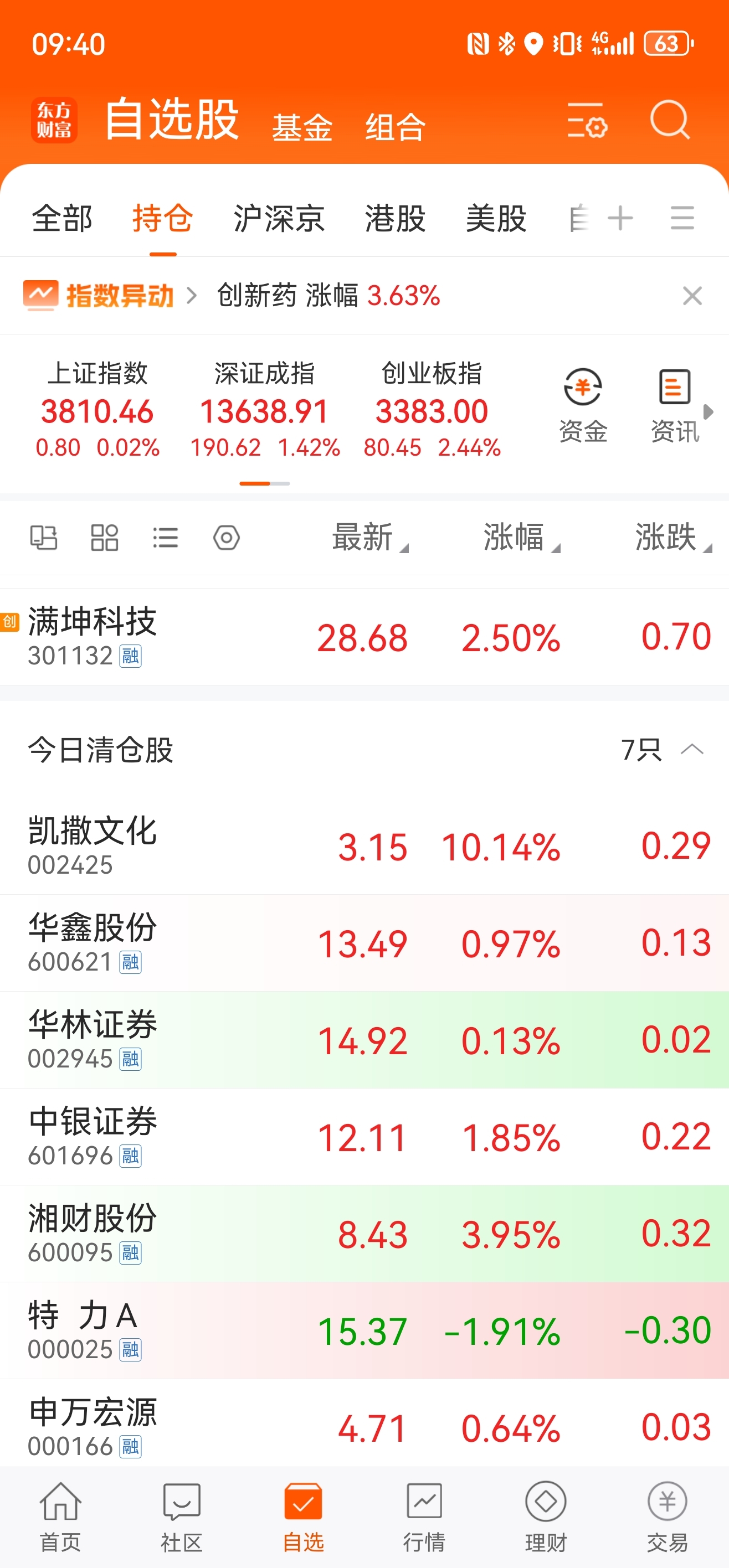
Task: Go to 行情 bottom tab
Action: (x=424, y=1518)
